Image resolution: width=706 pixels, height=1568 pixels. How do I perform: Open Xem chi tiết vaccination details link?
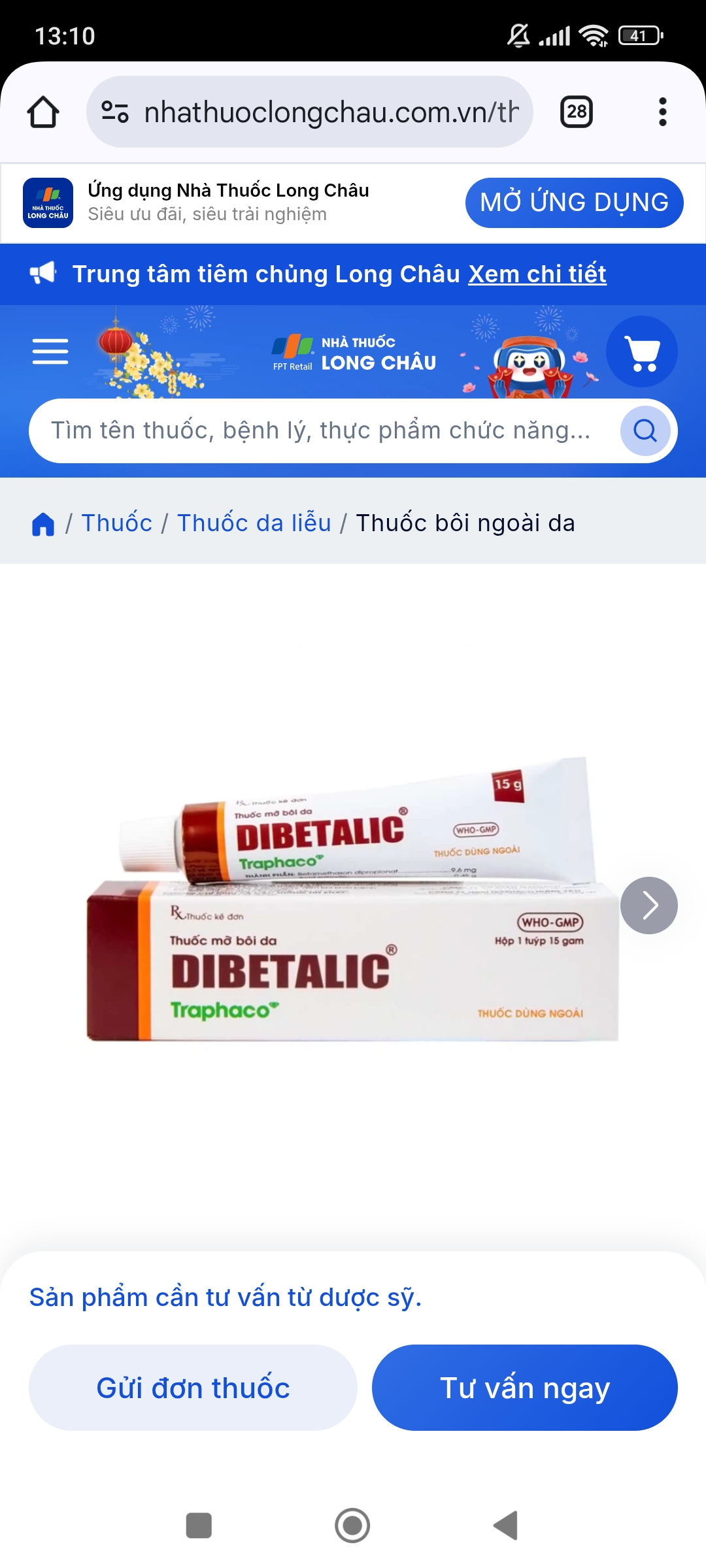tap(537, 274)
